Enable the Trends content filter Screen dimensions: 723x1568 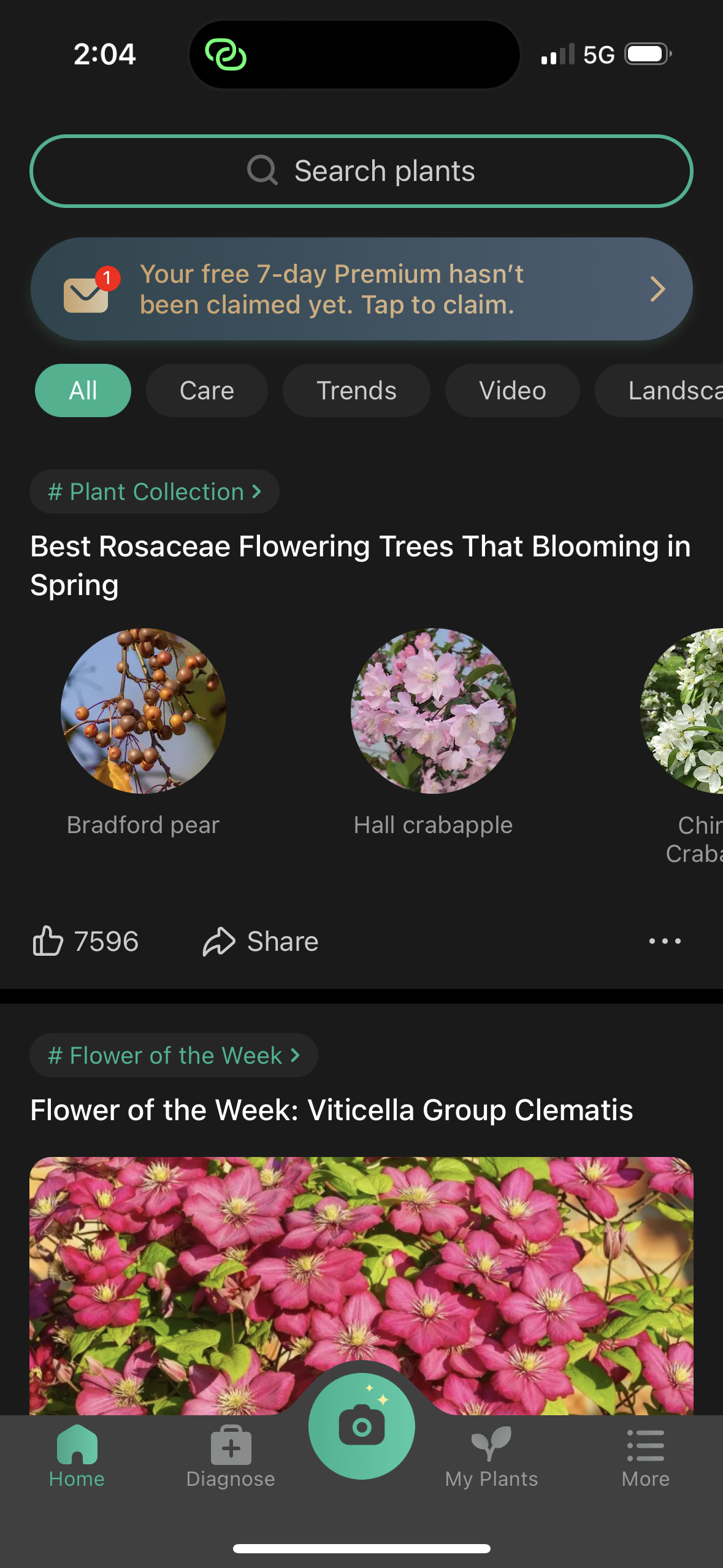coord(356,390)
